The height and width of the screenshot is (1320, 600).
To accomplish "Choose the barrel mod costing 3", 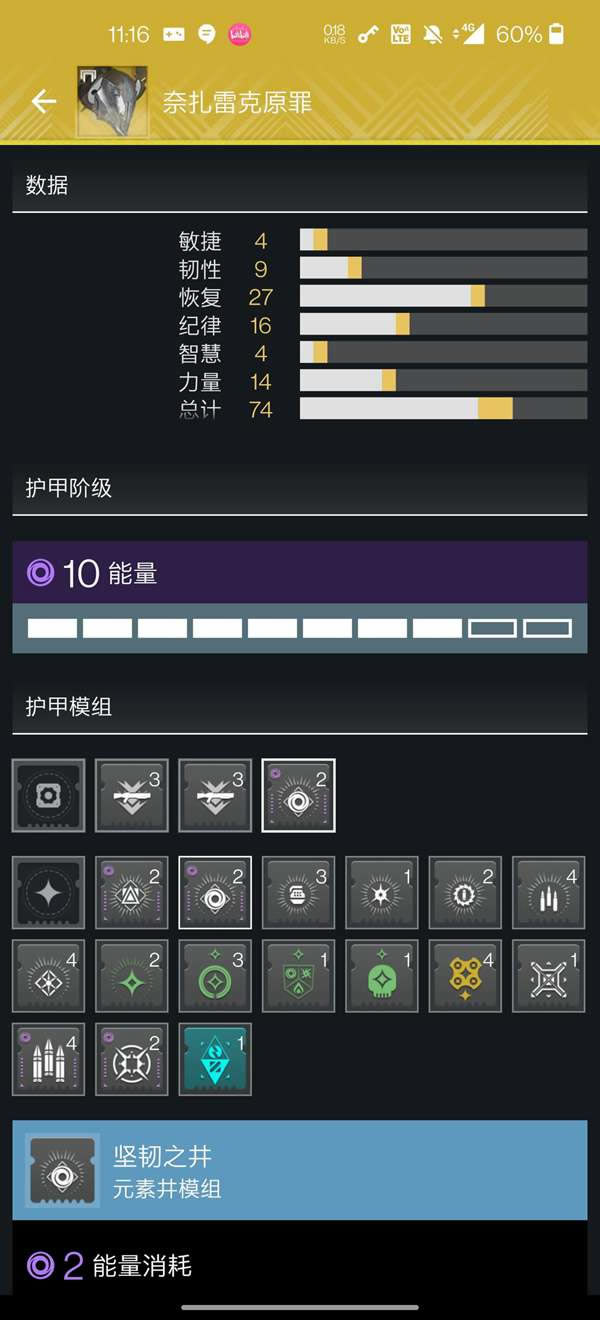I will [x=299, y=893].
